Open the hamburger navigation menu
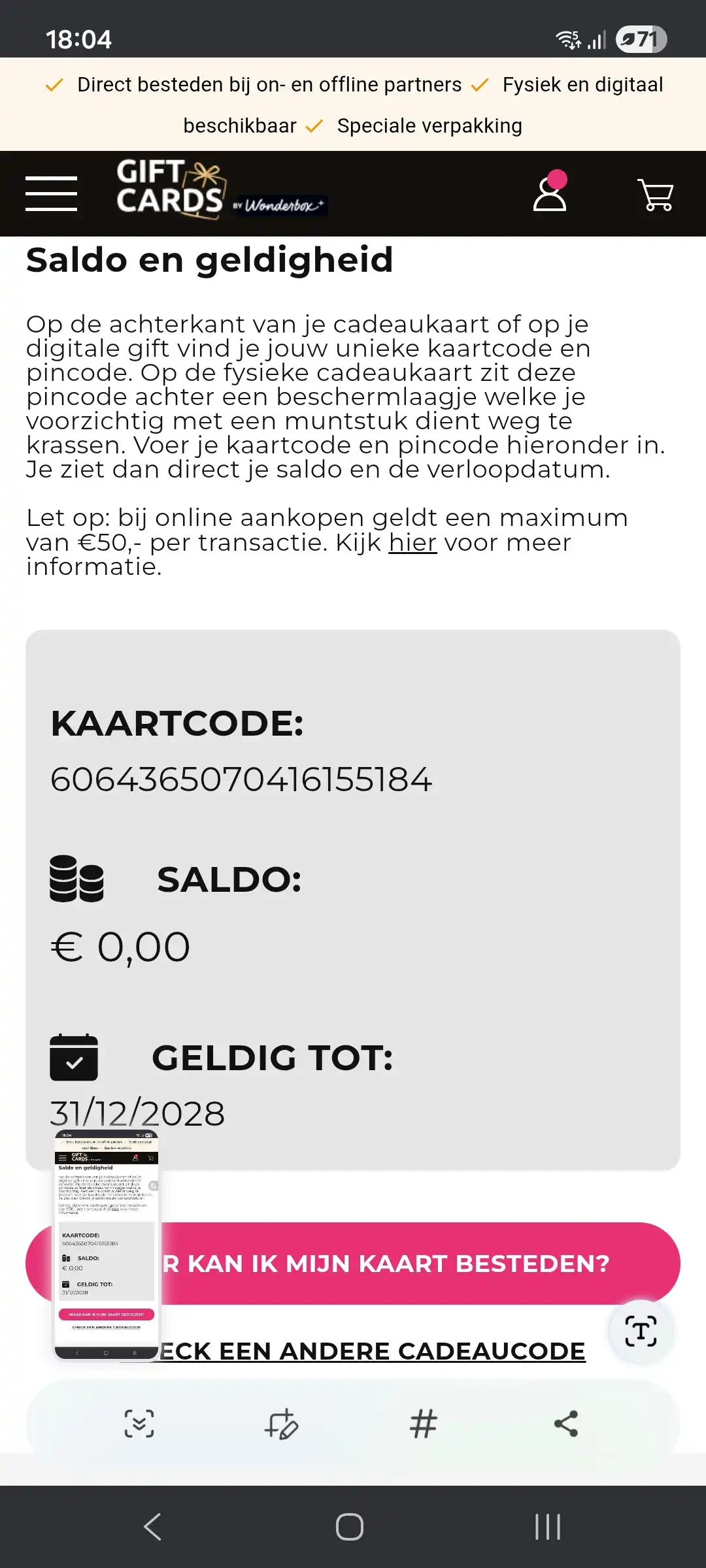The image size is (706, 1568). (52, 193)
